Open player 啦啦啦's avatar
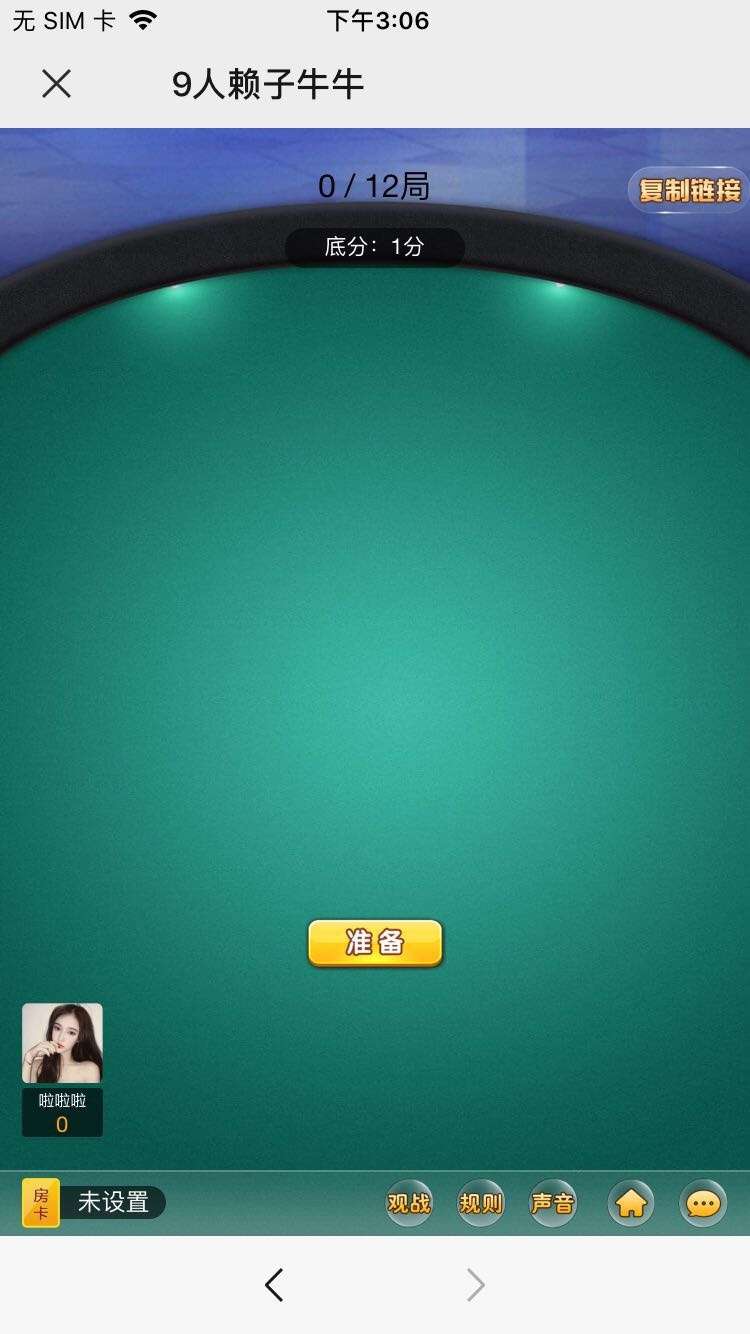Viewport: 750px width, 1334px height. tap(62, 1043)
